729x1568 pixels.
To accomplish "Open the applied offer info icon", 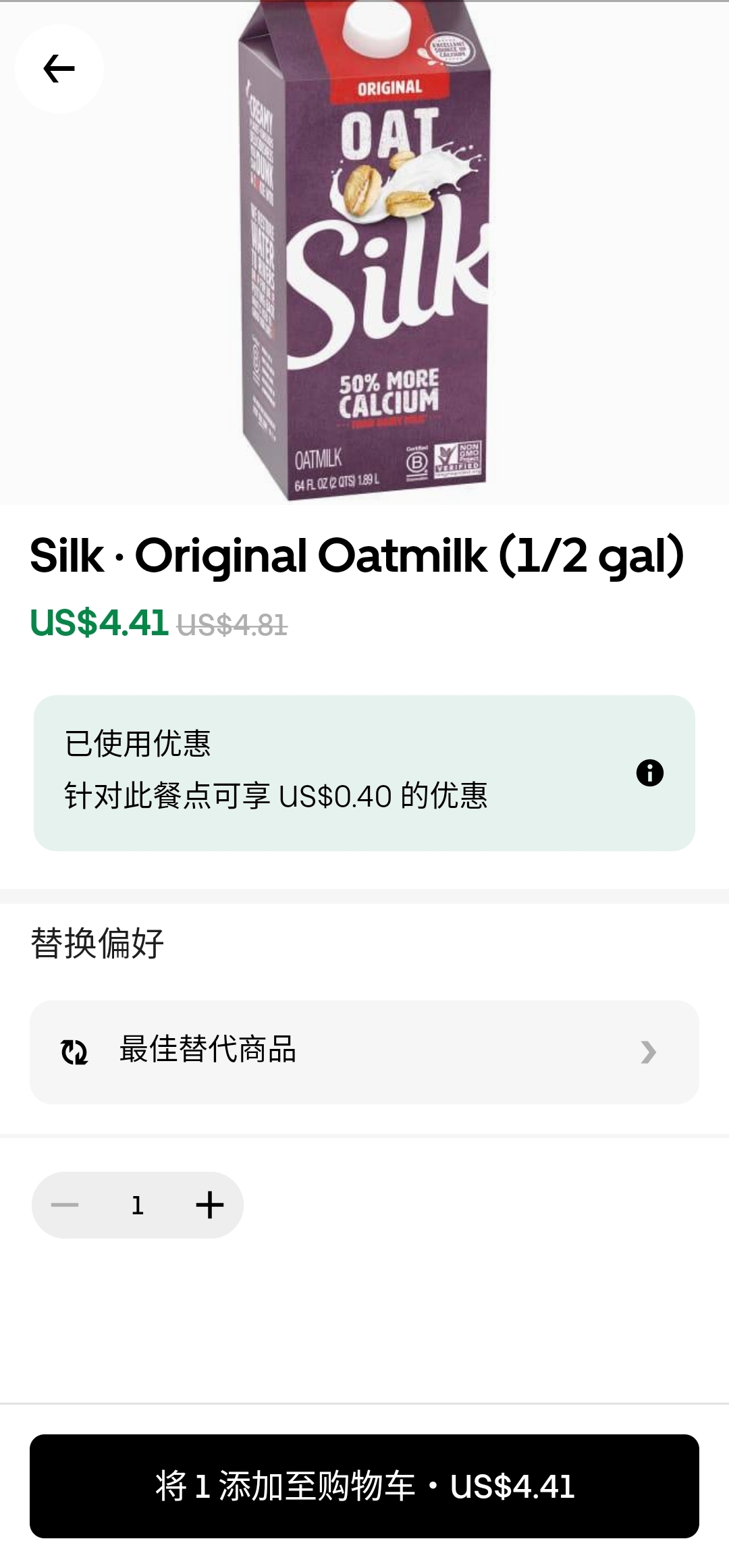I will pyautogui.click(x=649, y=772).
